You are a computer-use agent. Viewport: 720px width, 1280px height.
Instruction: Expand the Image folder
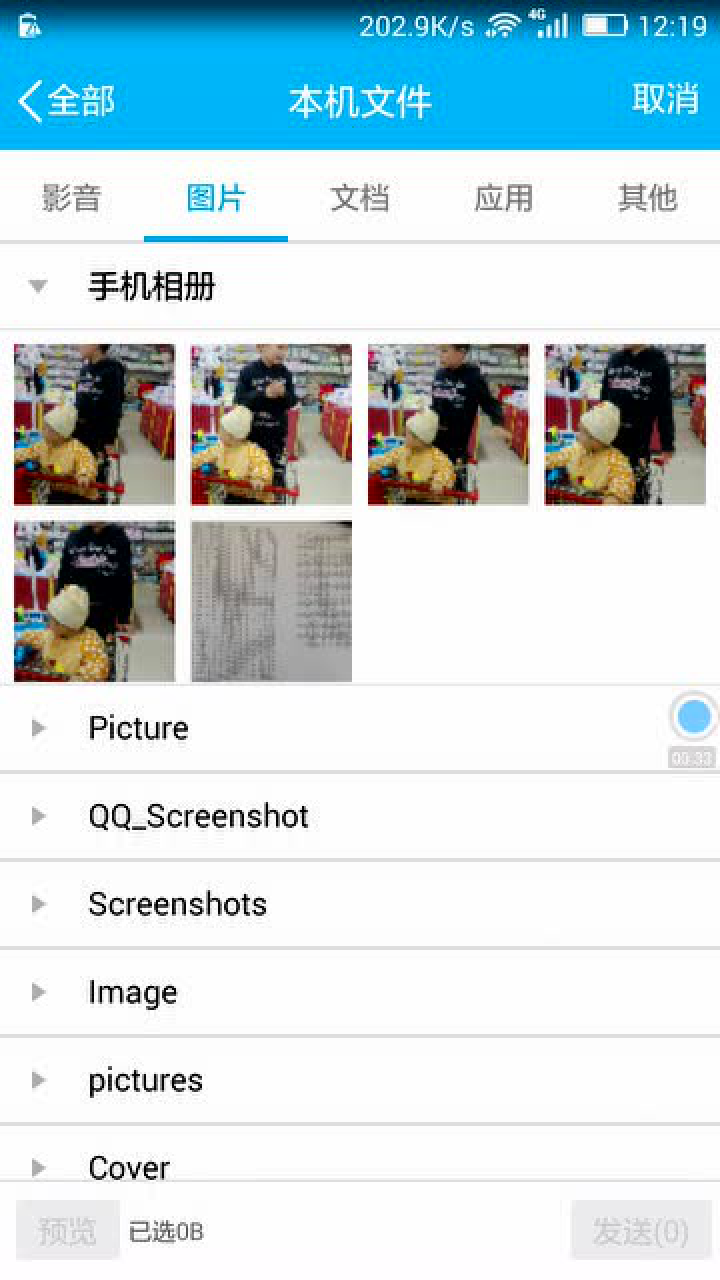[x=133, y=992]
